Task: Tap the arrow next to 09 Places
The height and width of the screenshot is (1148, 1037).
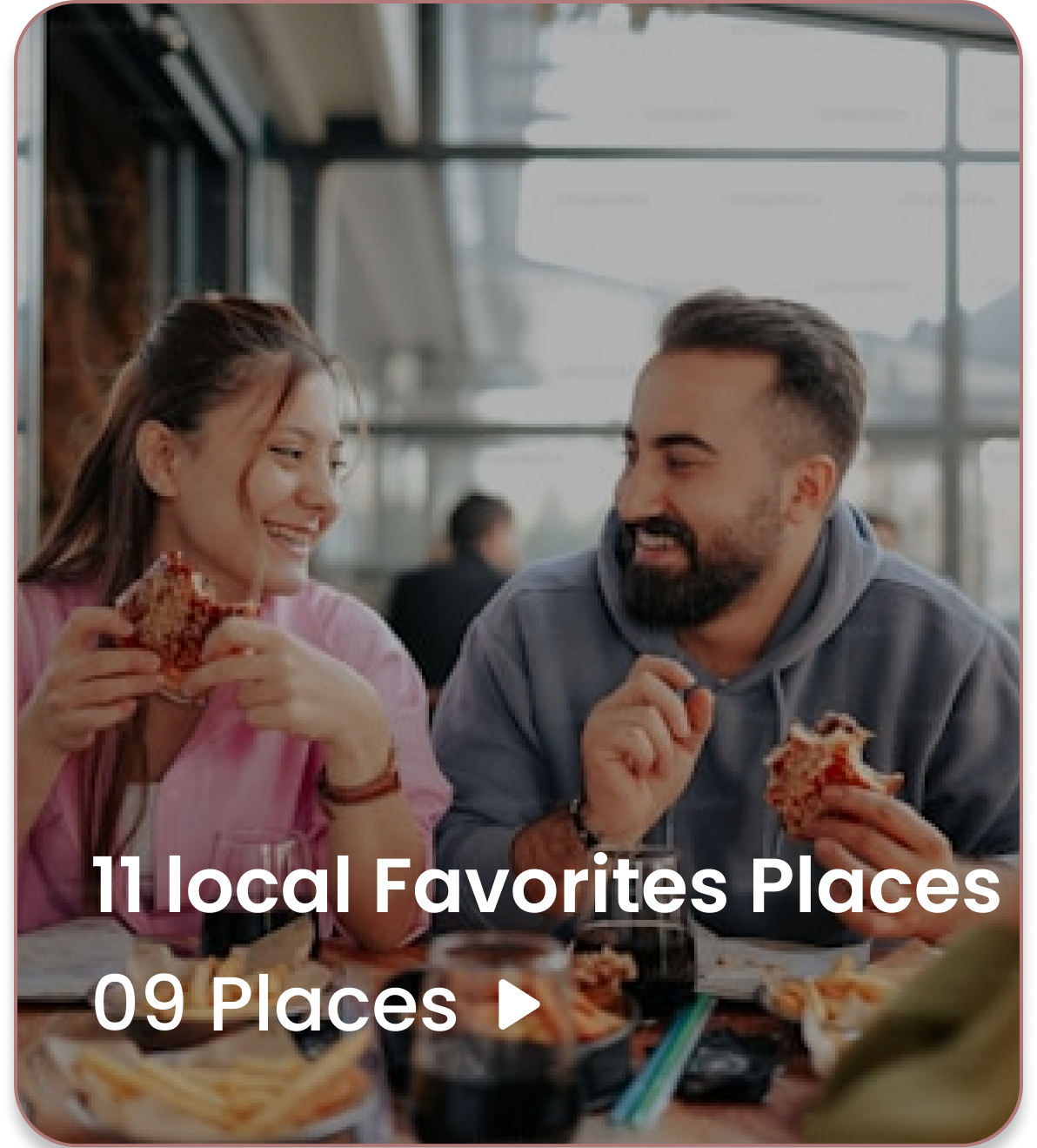Action: click(519, 1005)
